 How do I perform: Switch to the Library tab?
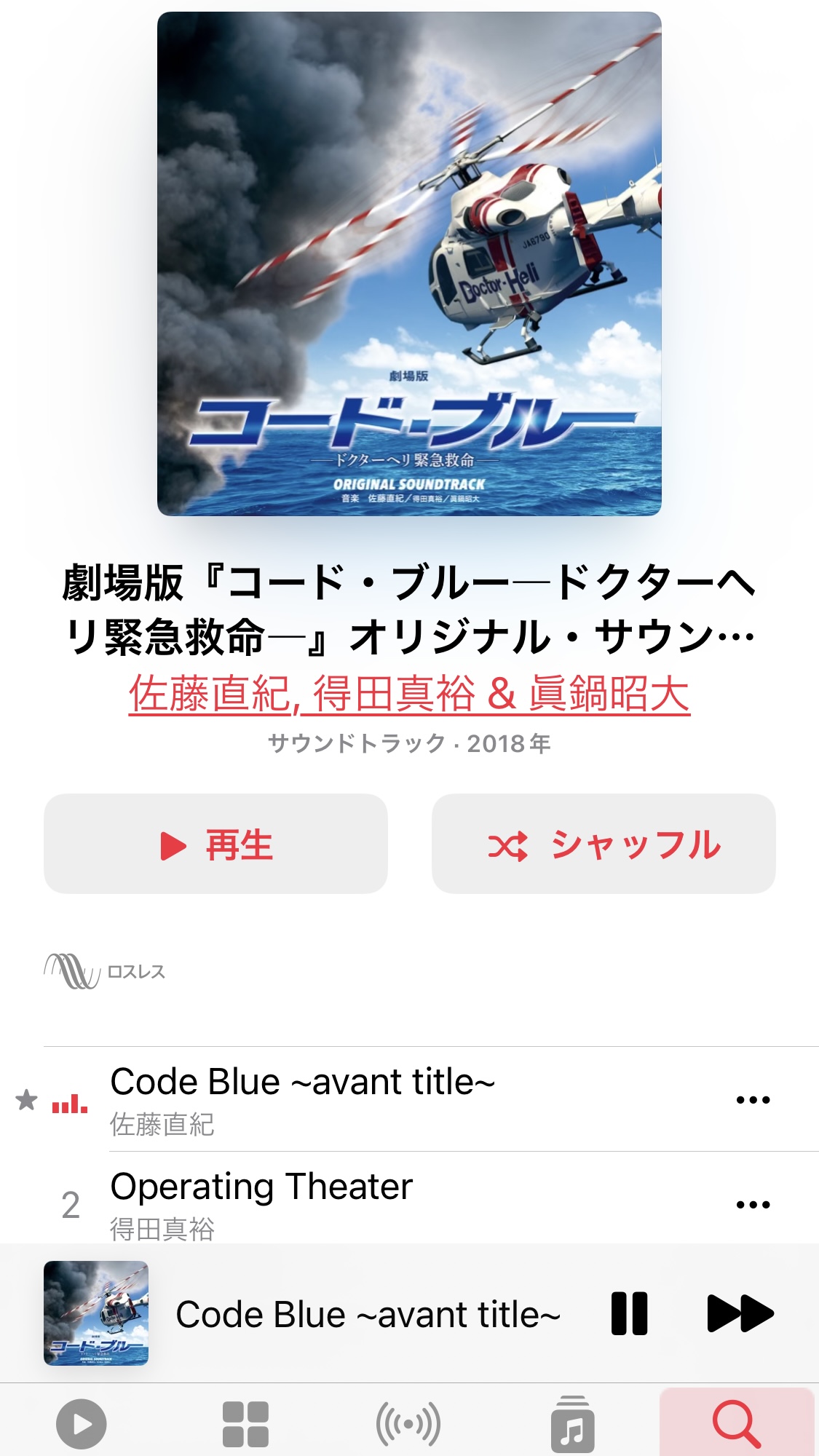[572, 1424]
